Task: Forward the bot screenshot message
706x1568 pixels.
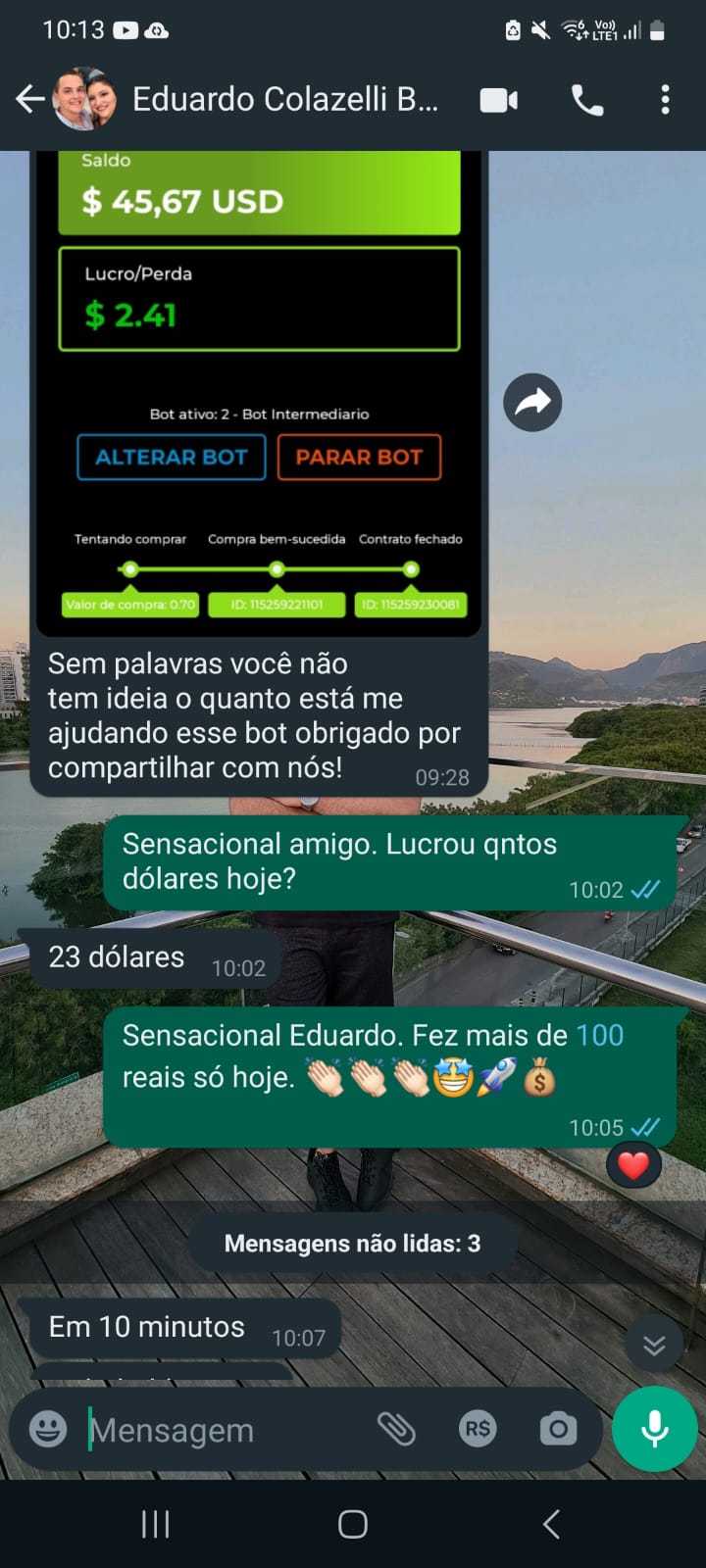Action: 532,402
